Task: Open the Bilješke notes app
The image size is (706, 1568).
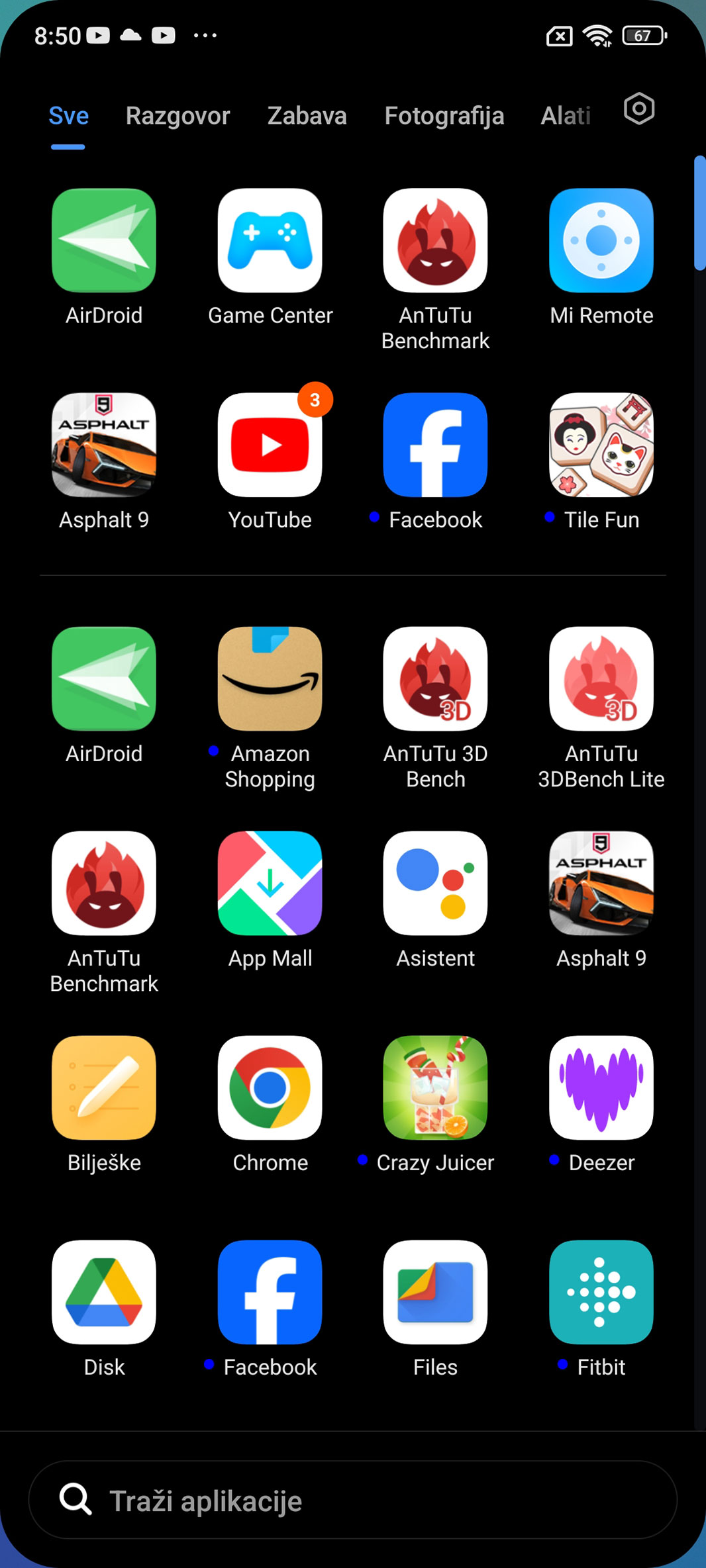Action: 104,1088
